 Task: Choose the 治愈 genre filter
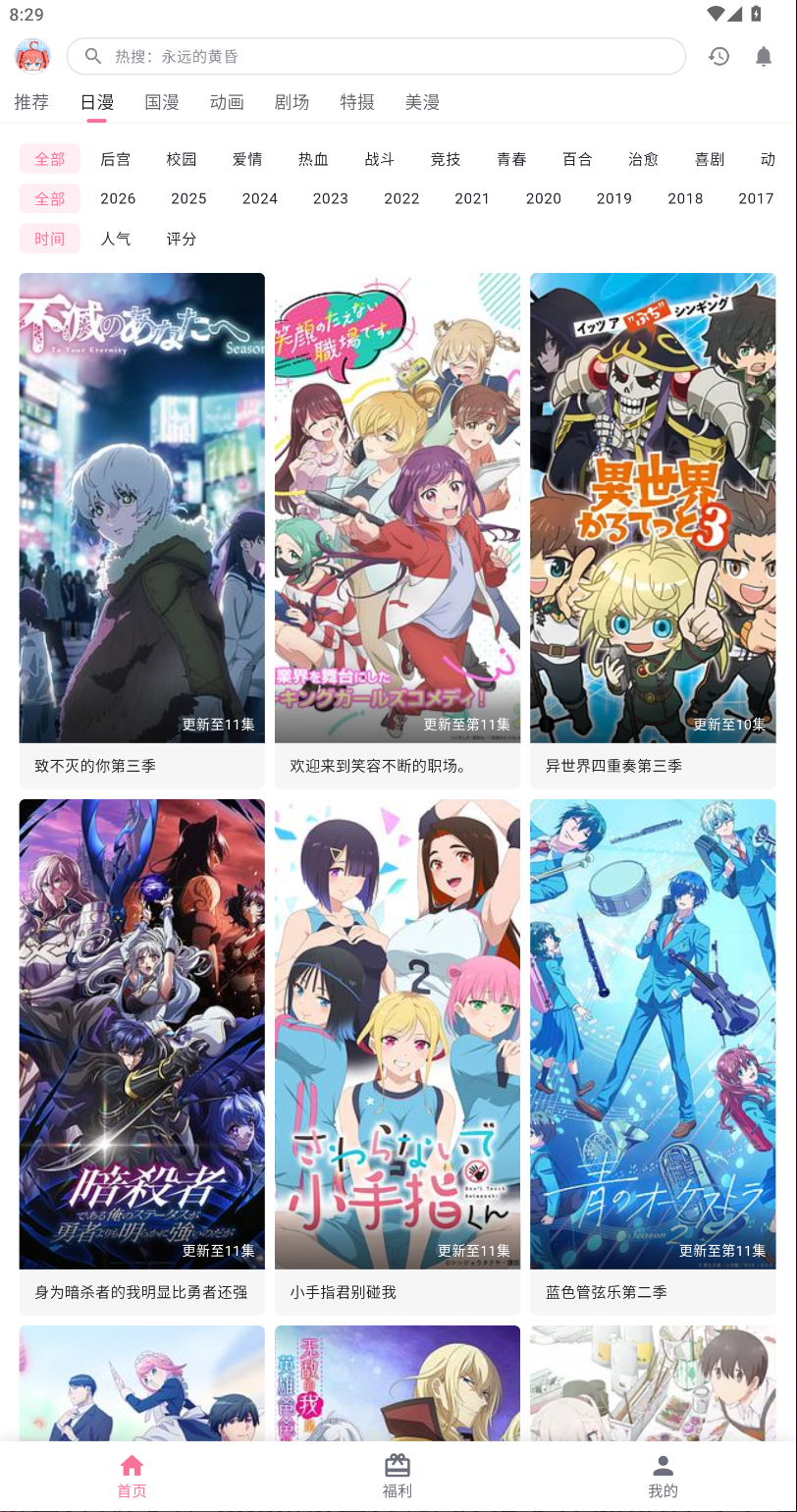(643, 159)
